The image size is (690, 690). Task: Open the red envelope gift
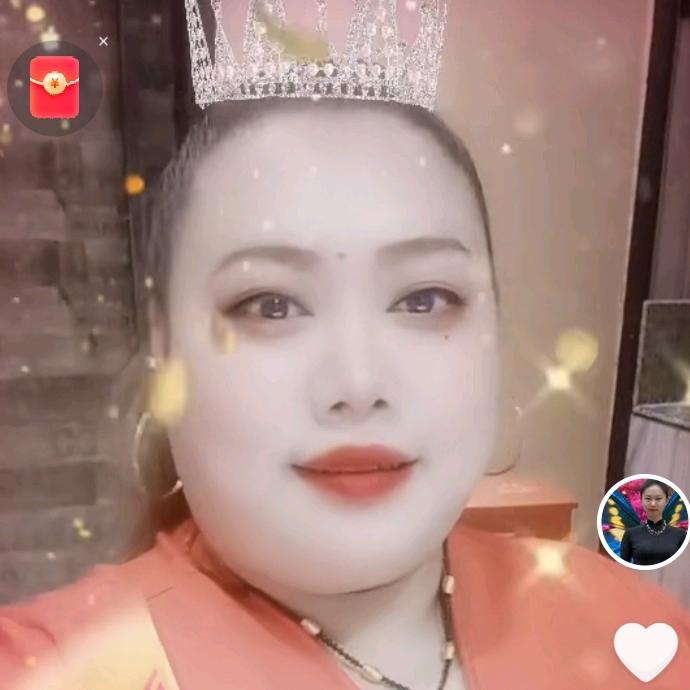[54, 88]
